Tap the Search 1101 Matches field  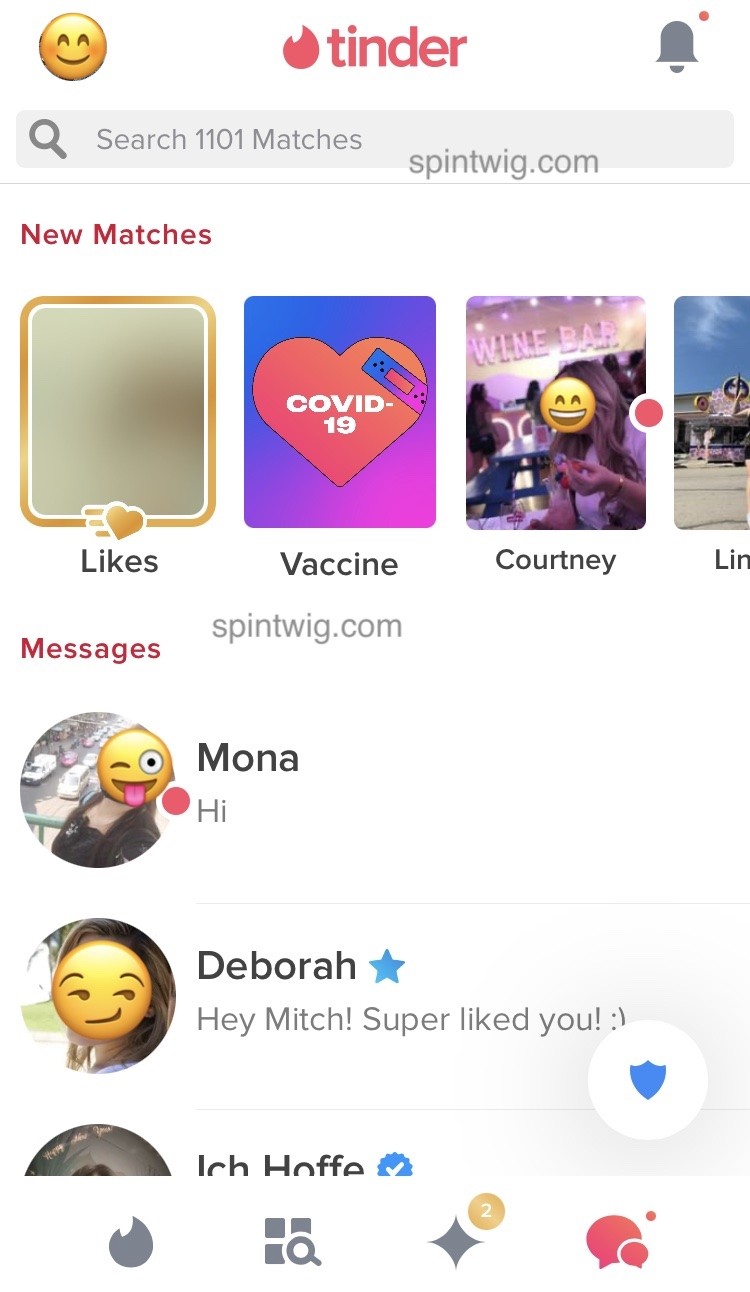(x=374, y=139)
